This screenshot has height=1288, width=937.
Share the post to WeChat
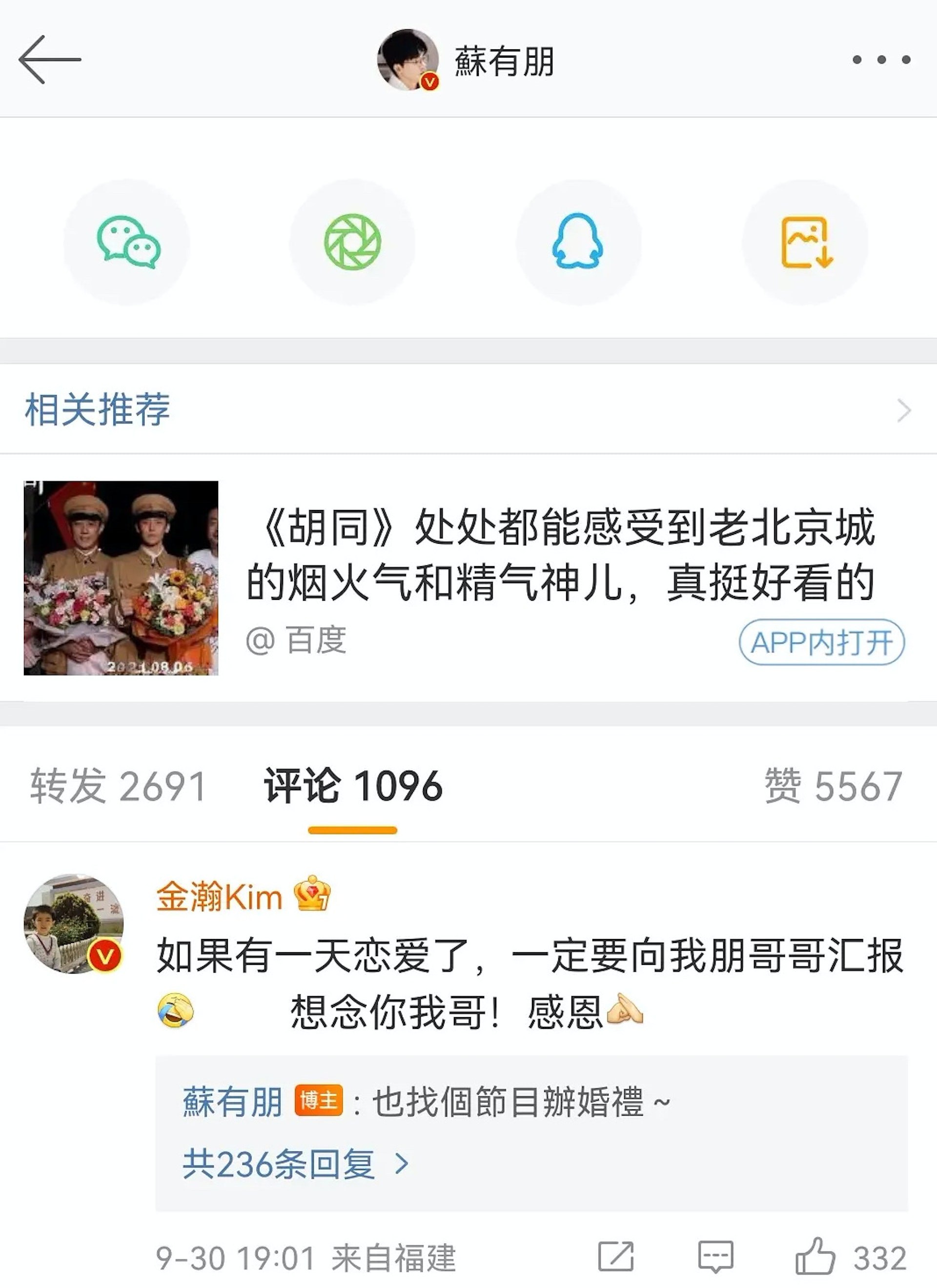tap(127, 243)
